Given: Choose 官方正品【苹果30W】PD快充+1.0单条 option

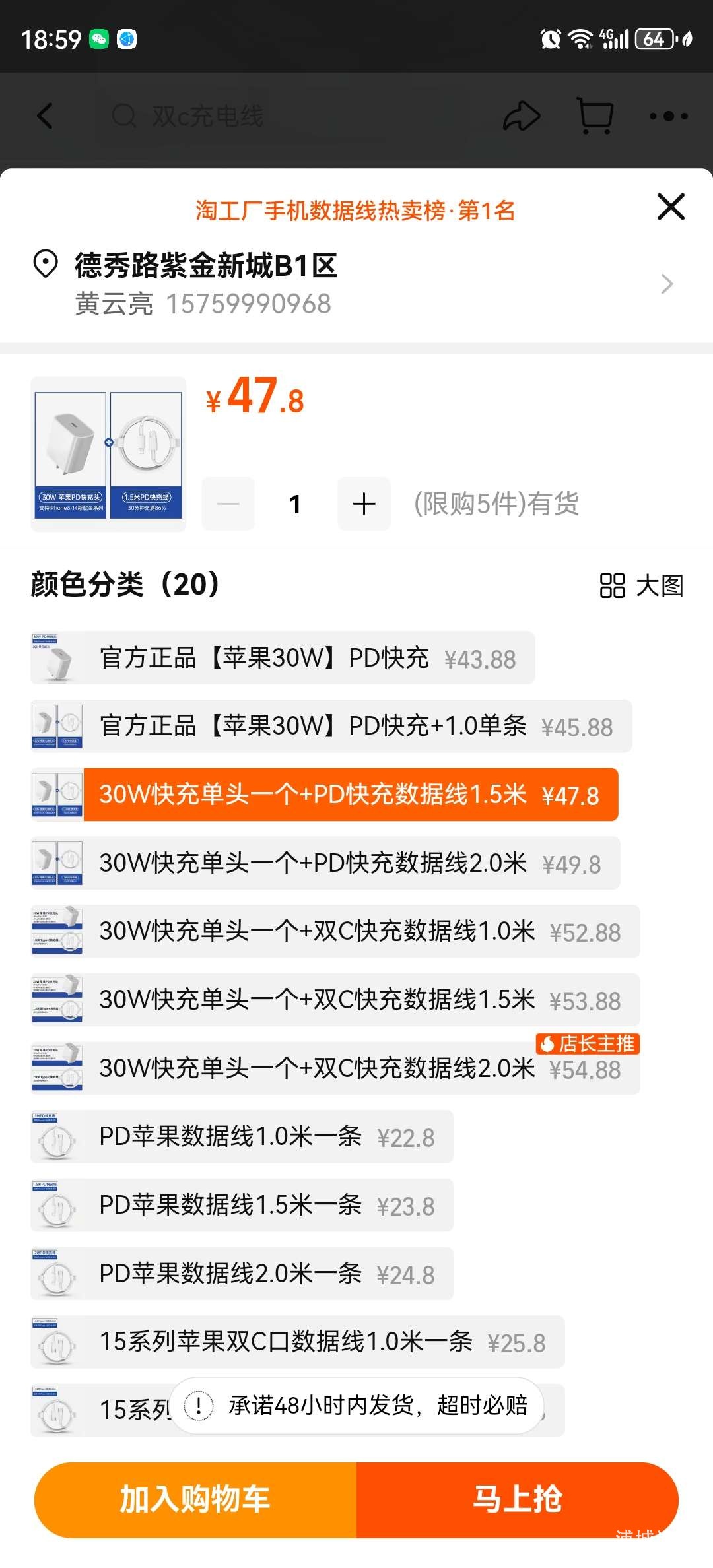Looking at the screenshot, I should point(331,727).
